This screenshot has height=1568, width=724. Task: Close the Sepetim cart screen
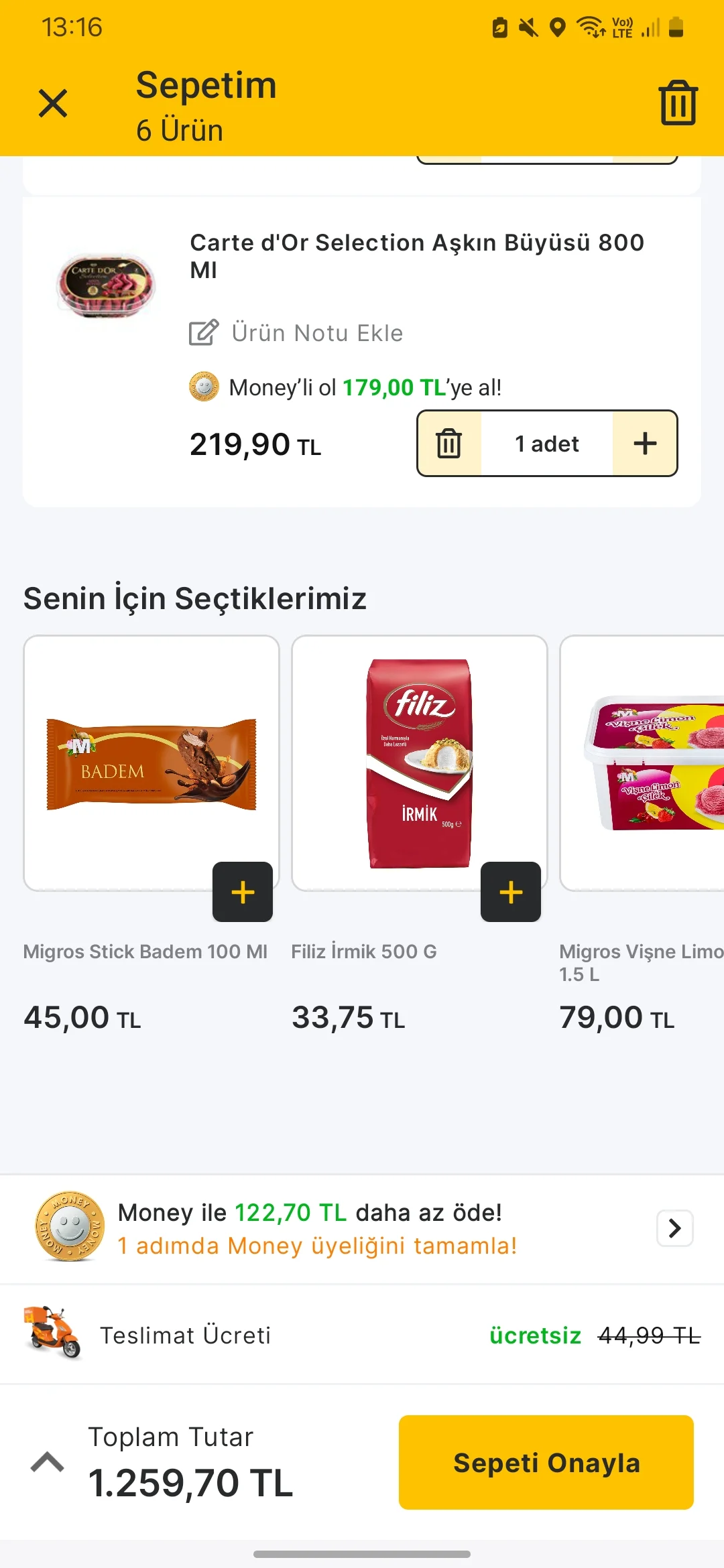tap(53, 103)
